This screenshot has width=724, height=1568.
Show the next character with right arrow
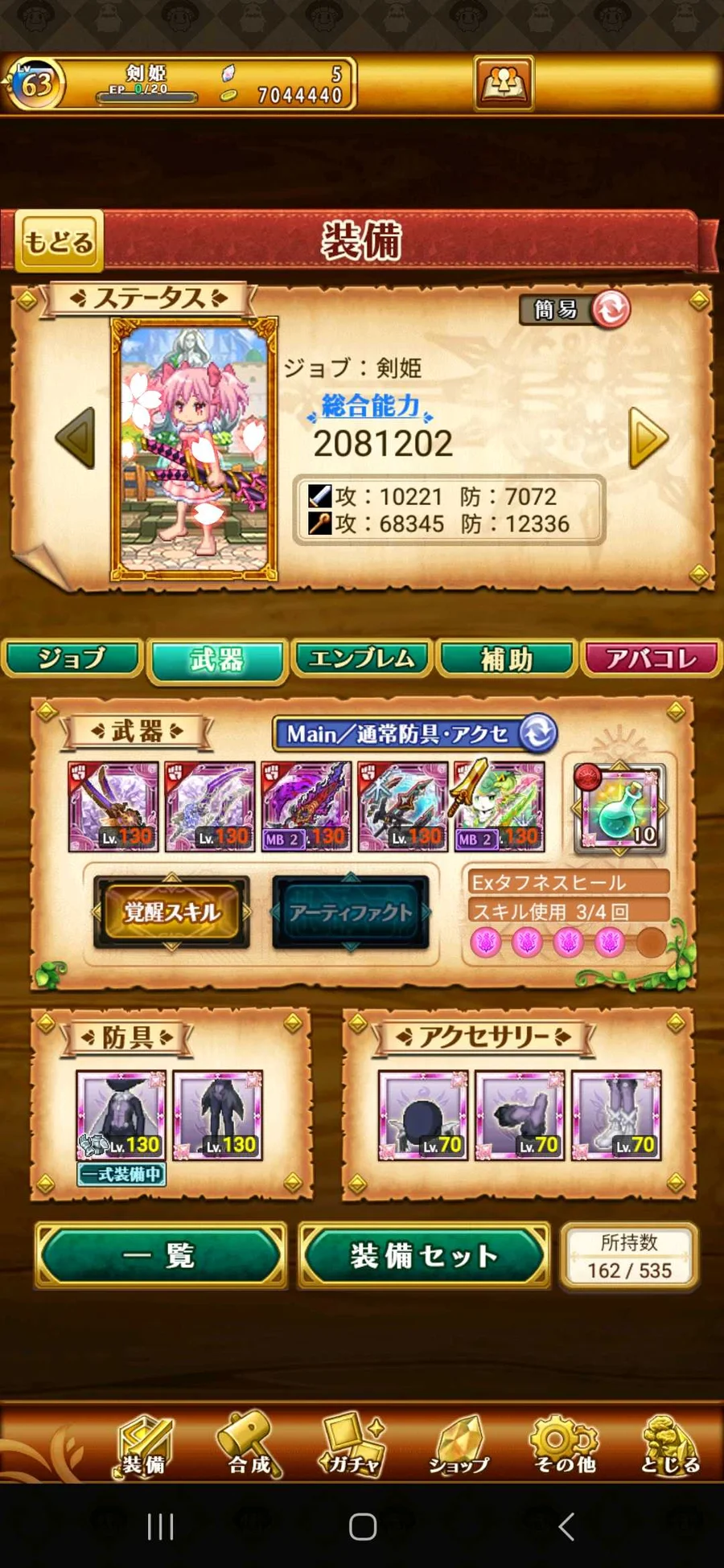coord(648,438)
